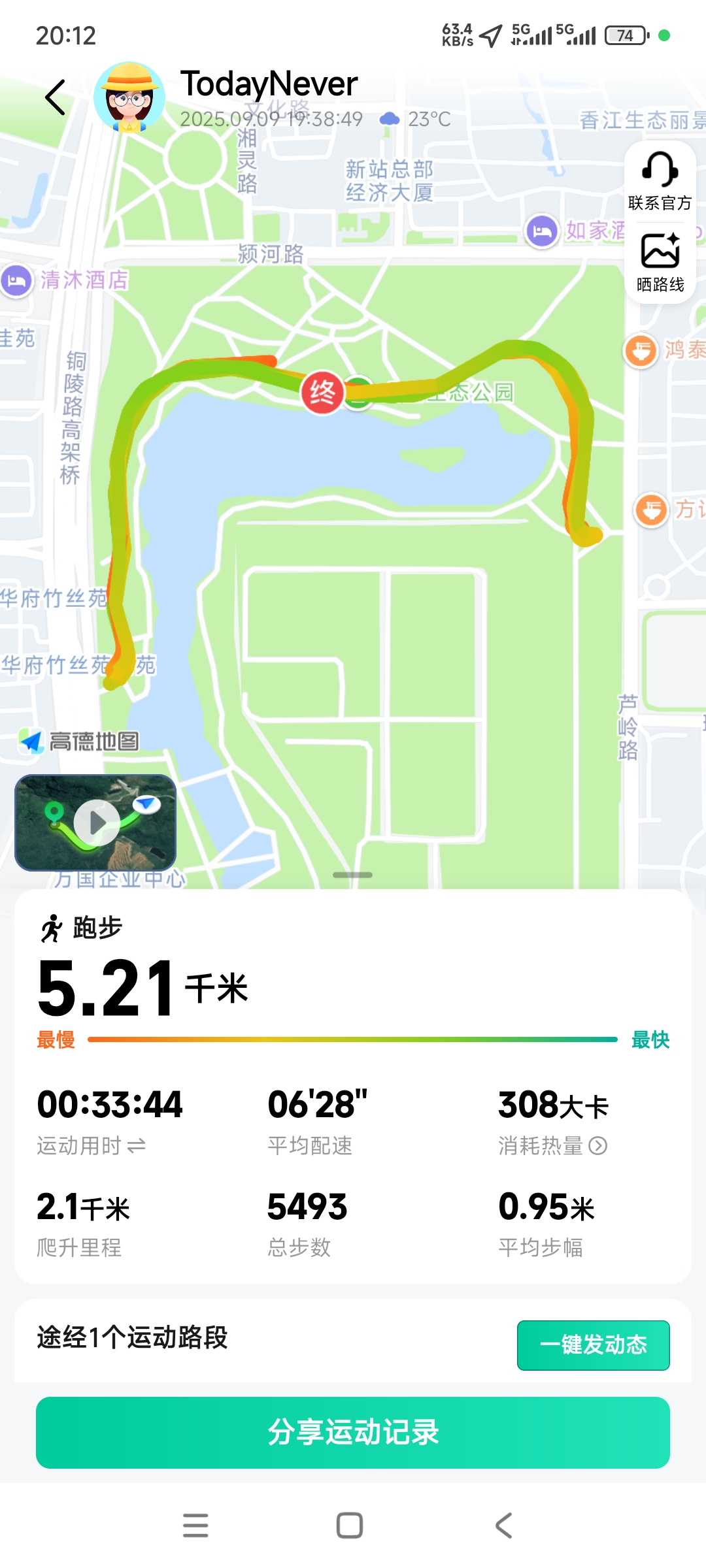Switch the 运动用时 duration display
The width and height of the screenshot is (706, 1568).
pos(137,1145)
